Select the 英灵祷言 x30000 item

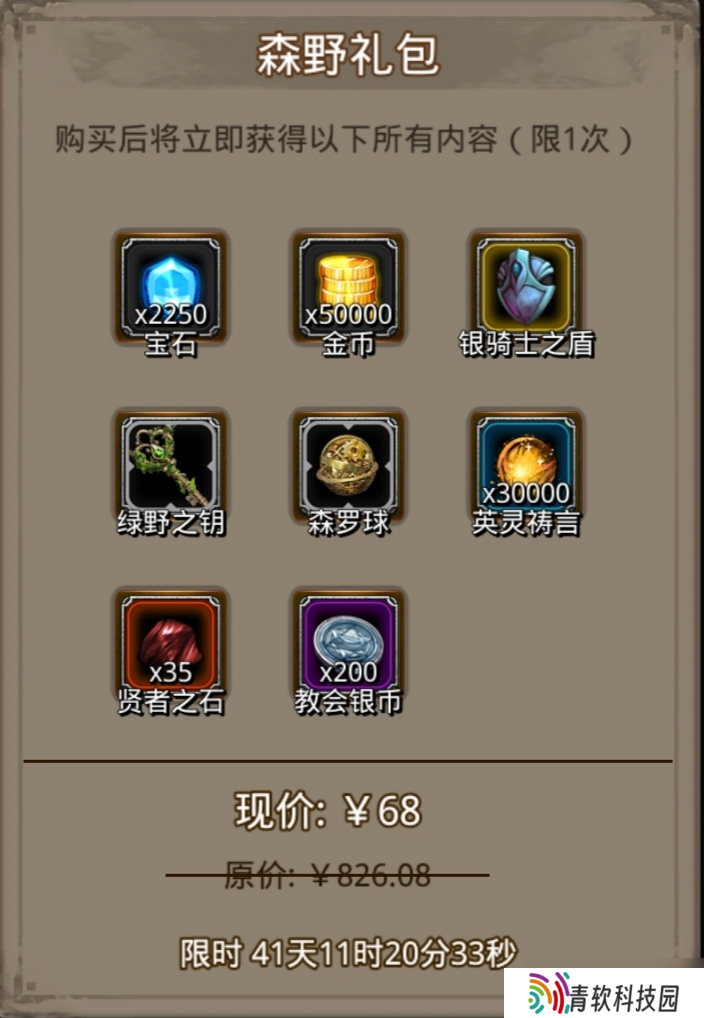click(x=526, y=463)
